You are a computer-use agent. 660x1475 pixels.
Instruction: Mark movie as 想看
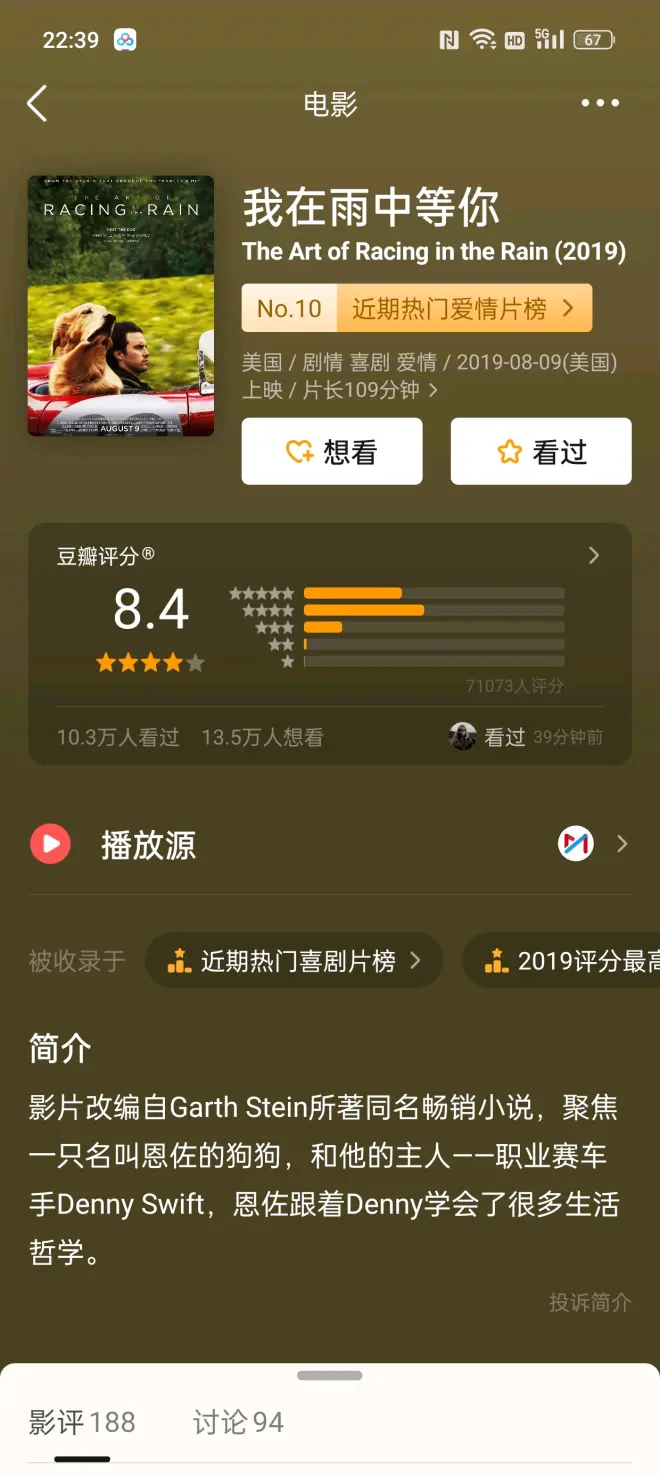click(332, 452)
